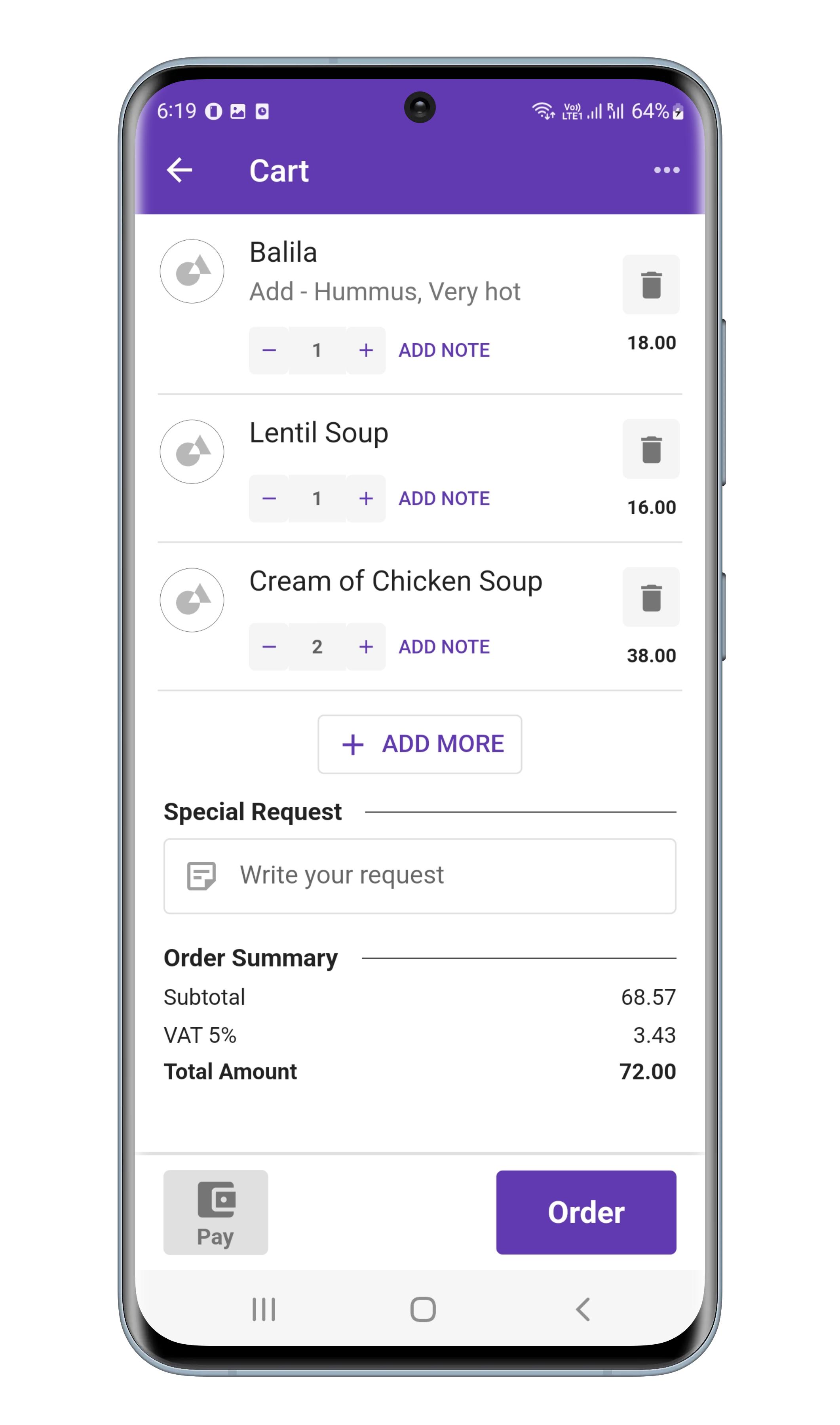
Task: Go back using the header arrow
Action: point(179,170)
